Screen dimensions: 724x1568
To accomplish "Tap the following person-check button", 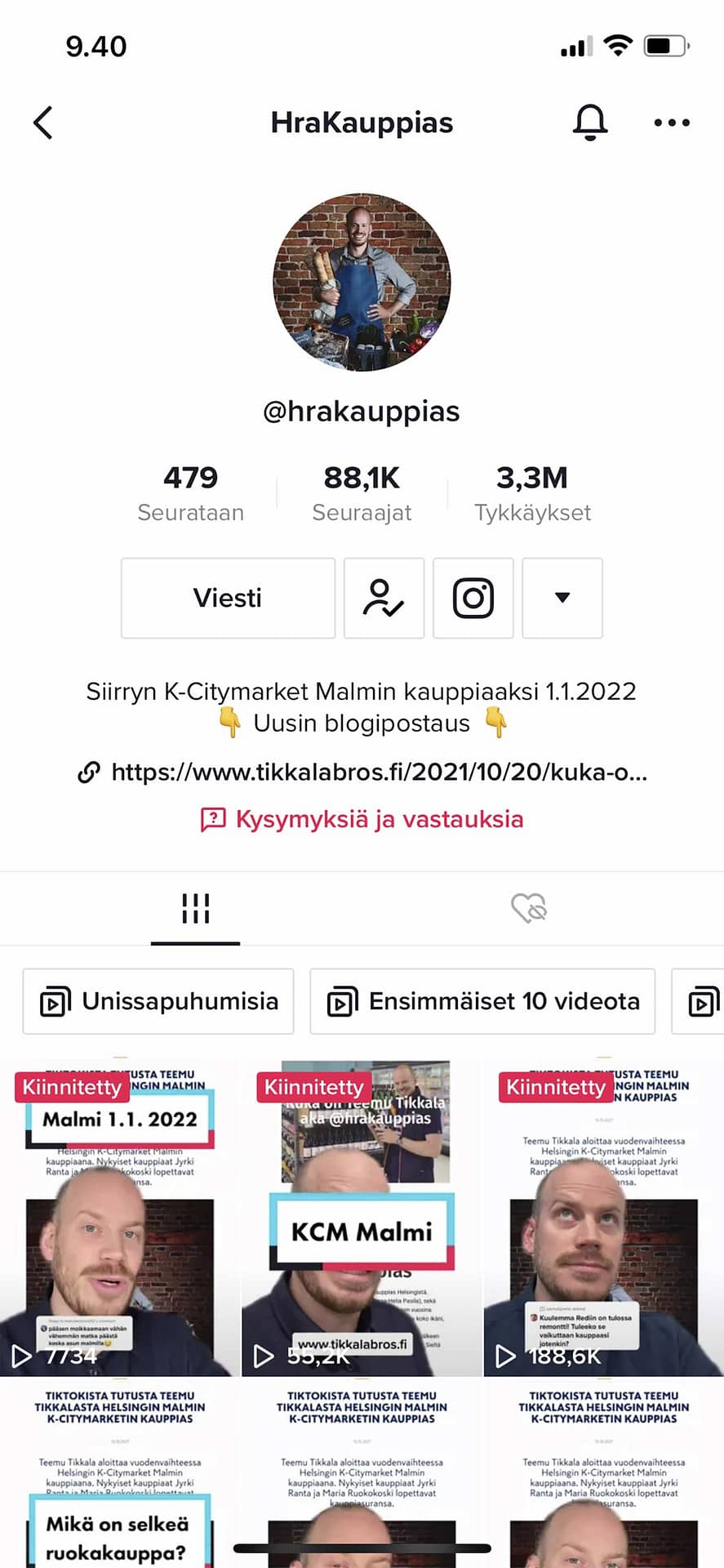I will point(384,598).
